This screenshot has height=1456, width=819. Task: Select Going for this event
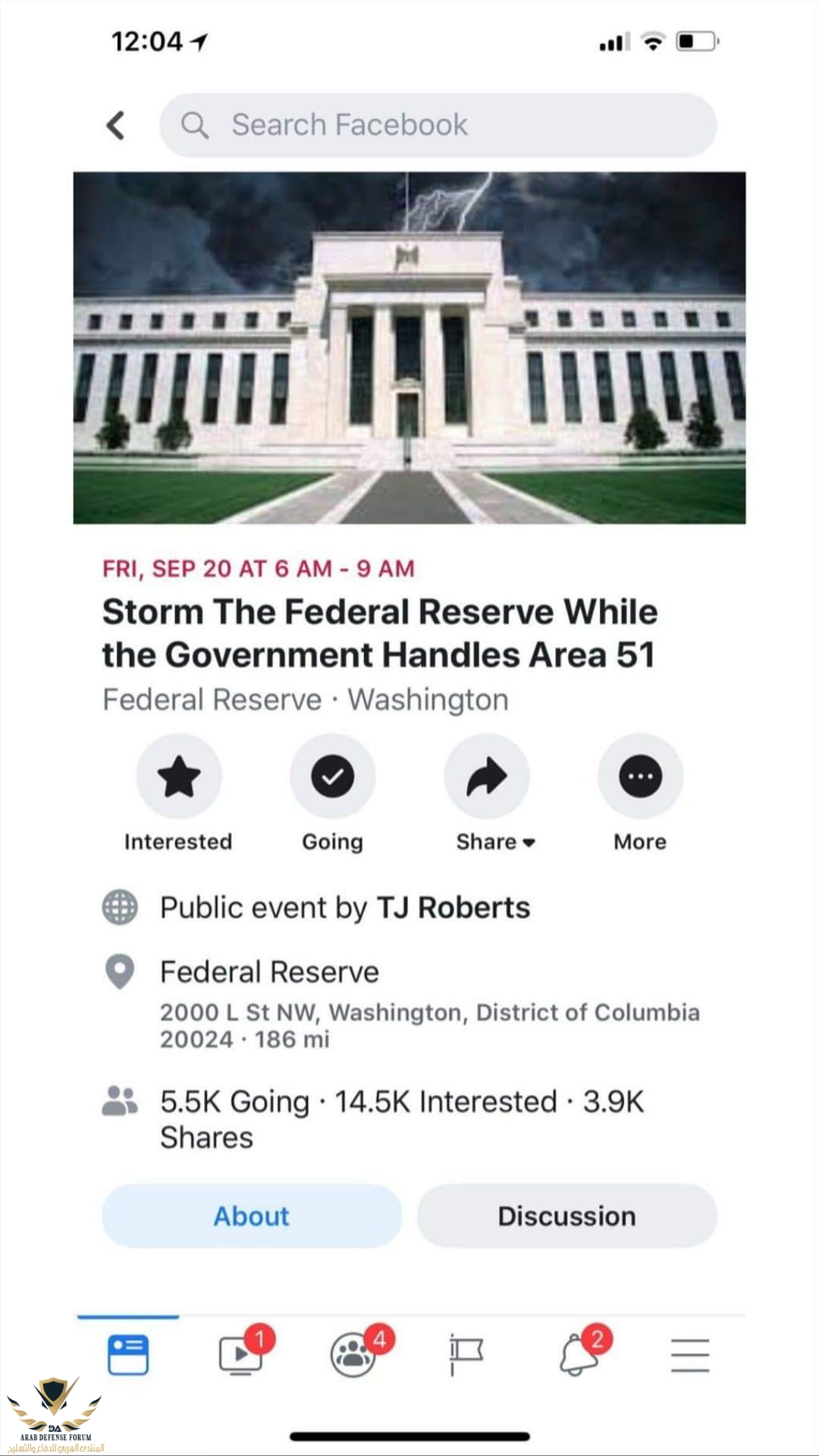(332, 777)
